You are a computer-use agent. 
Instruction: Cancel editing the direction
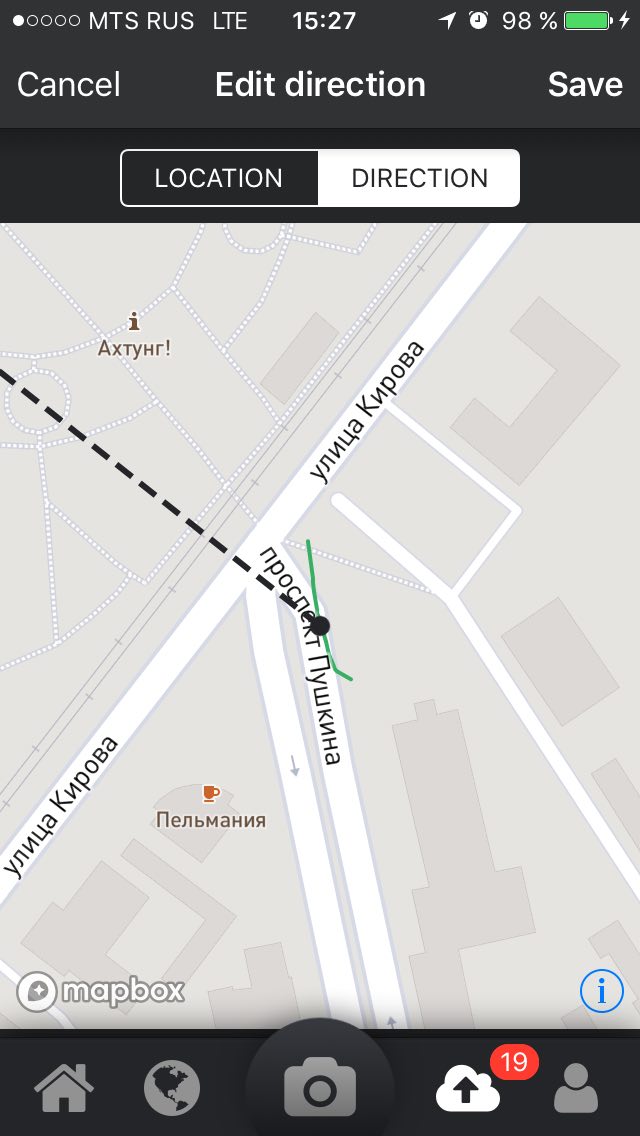[x=69, y=85]
